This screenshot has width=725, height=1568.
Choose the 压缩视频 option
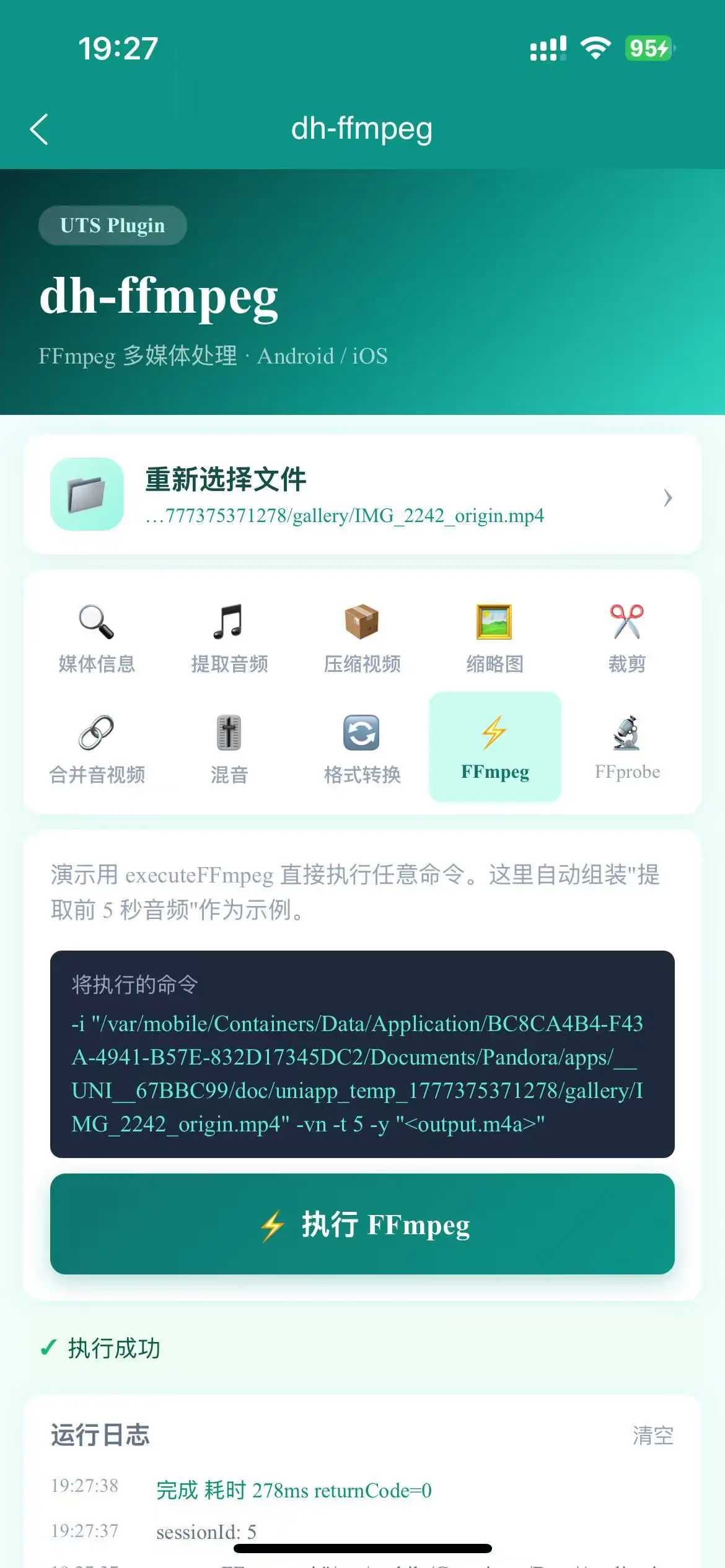(362, 638)
